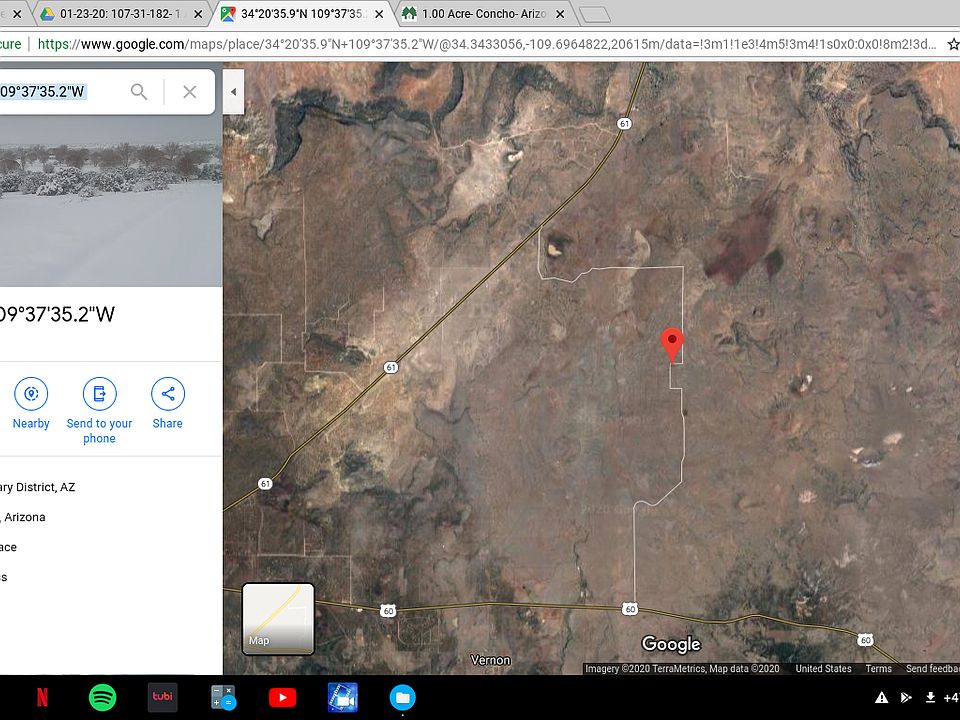Switch to the 1.00 Acre Concho tab
The width and height of the screenshot is (960, 720).
tap(484, 14)
